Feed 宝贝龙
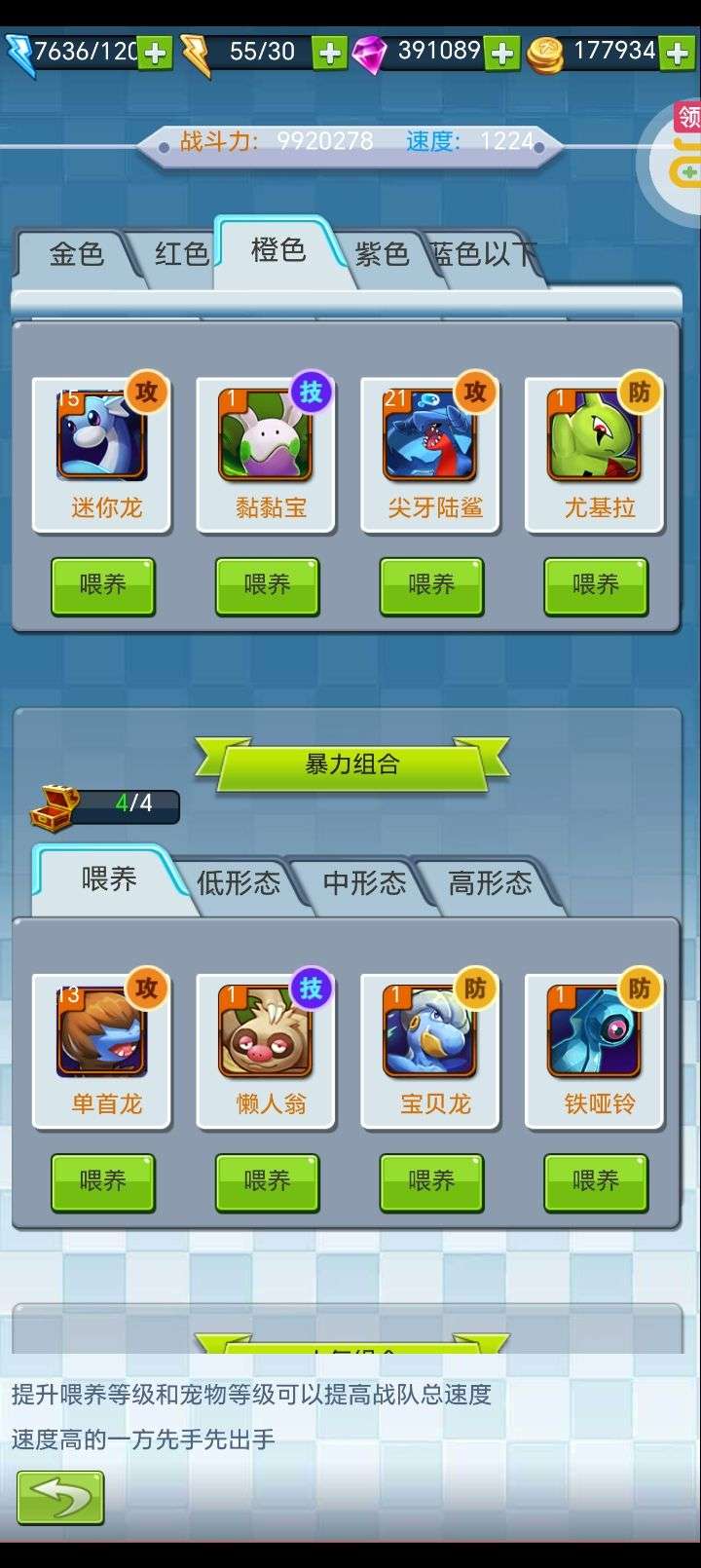701x1568 pixels. (431, 1182)
